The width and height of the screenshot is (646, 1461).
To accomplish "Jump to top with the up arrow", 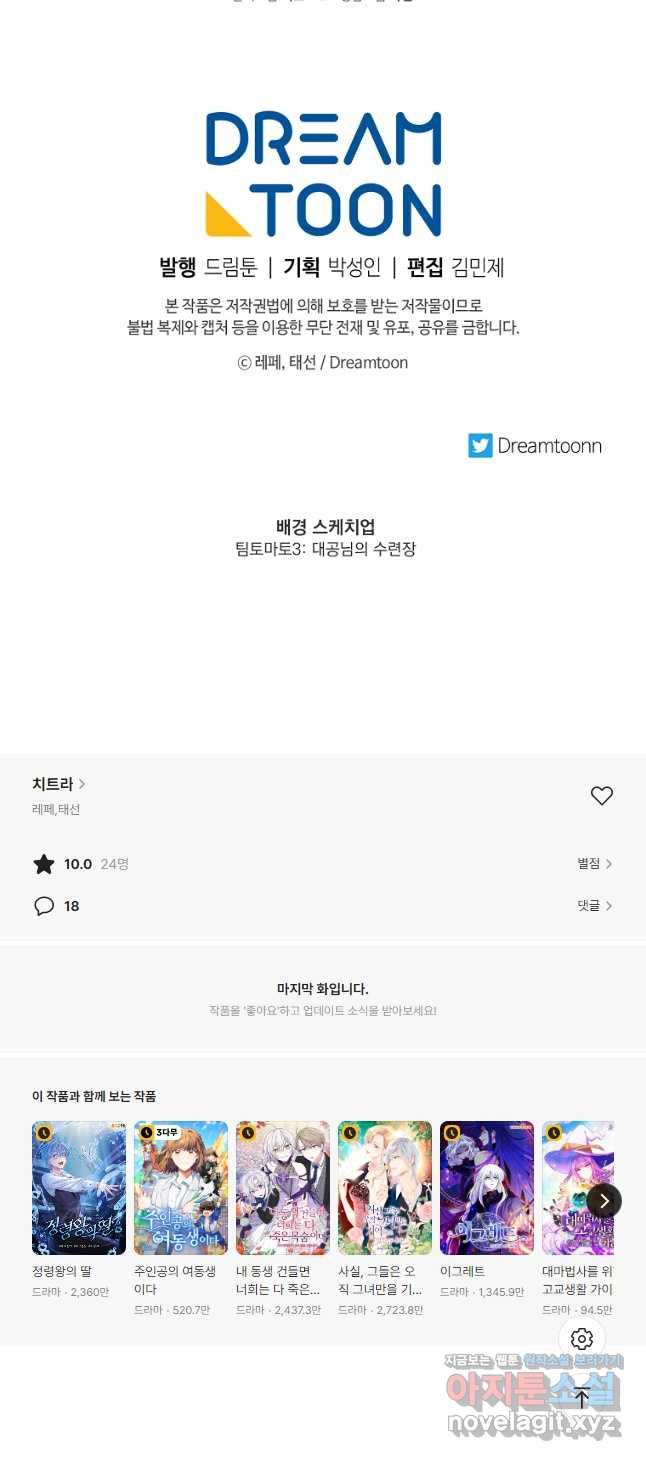I will [582, 1397].
